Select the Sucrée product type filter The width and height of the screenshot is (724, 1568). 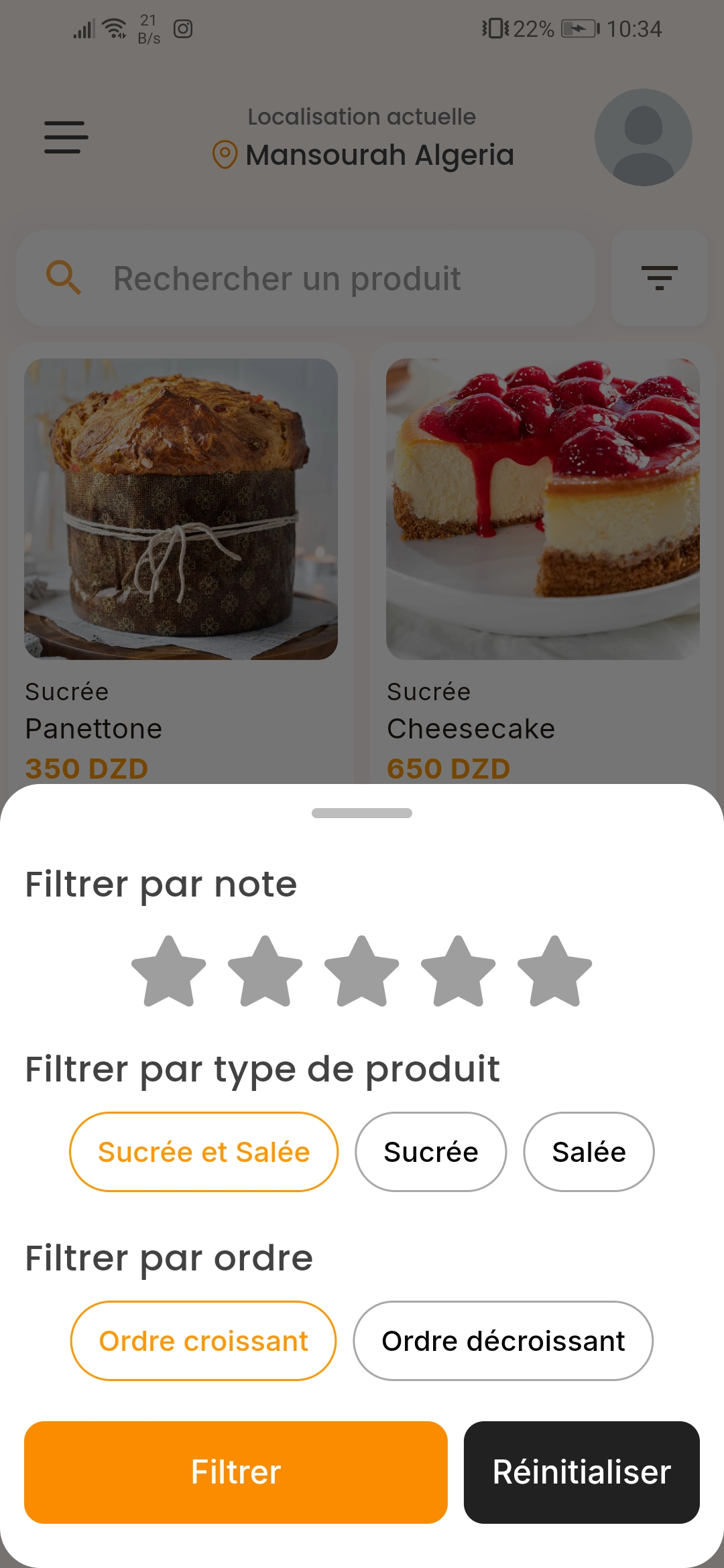click(430, 1151)
